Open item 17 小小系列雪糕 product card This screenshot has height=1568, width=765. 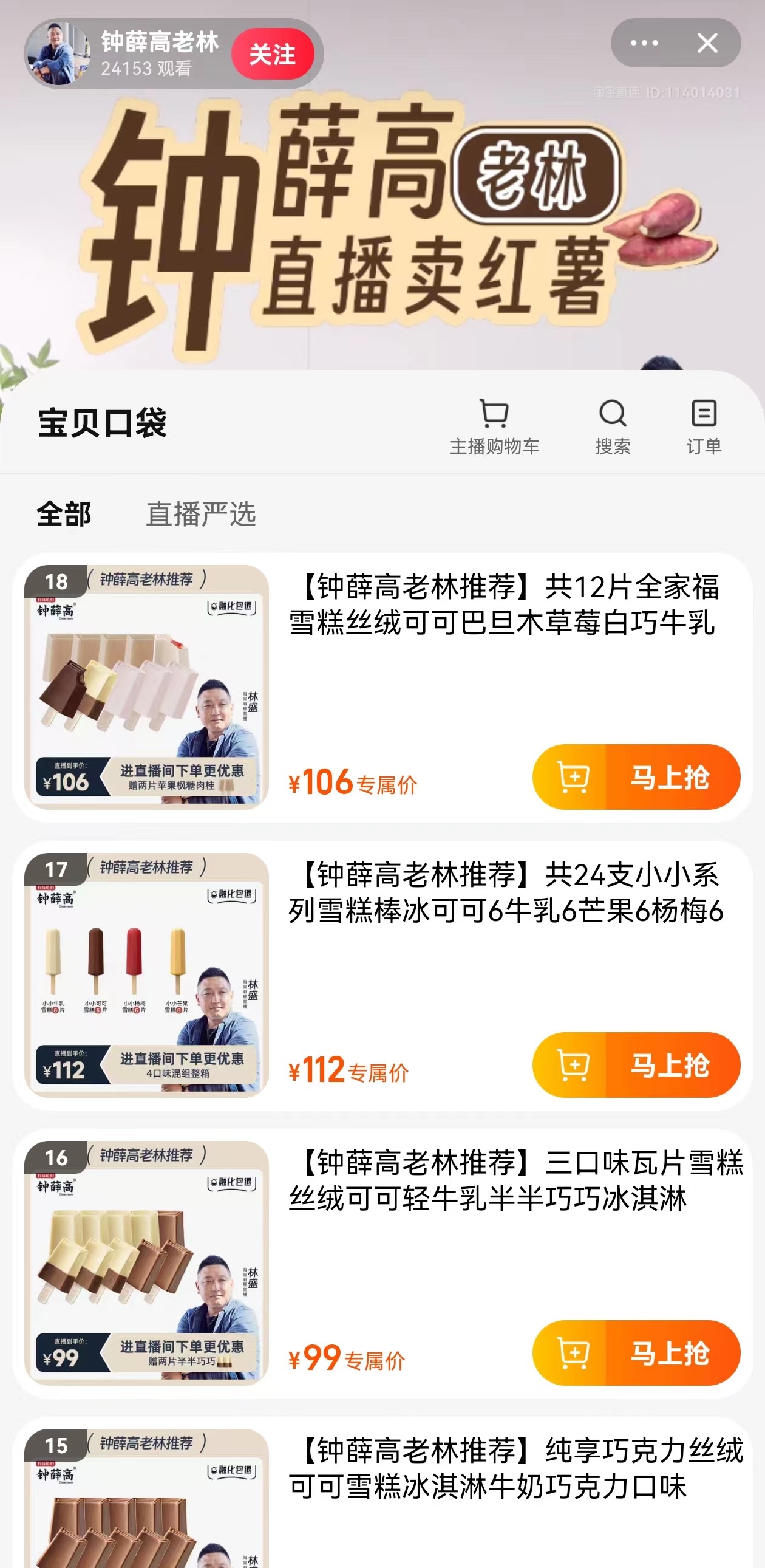(505, 892)
